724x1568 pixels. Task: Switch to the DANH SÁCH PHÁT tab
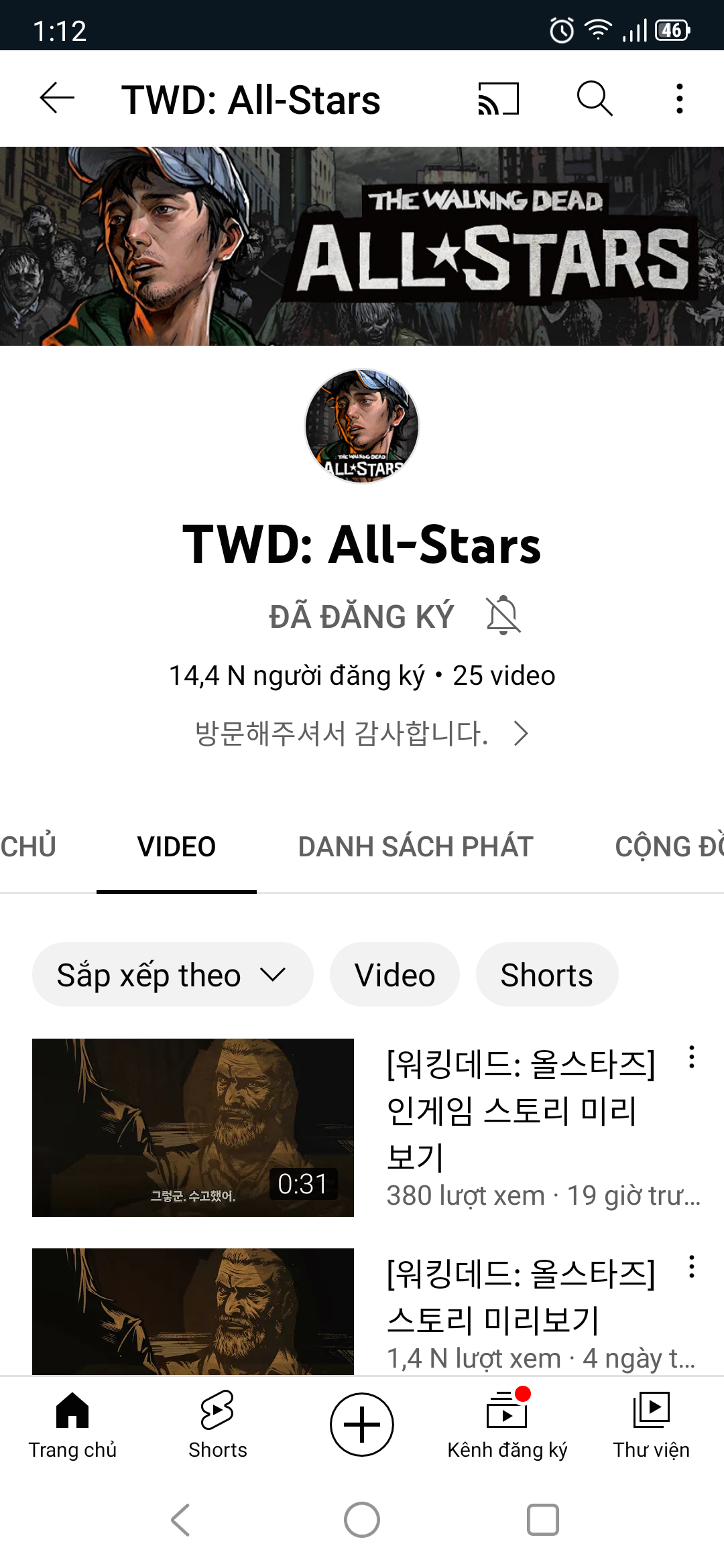pos(416,847)
